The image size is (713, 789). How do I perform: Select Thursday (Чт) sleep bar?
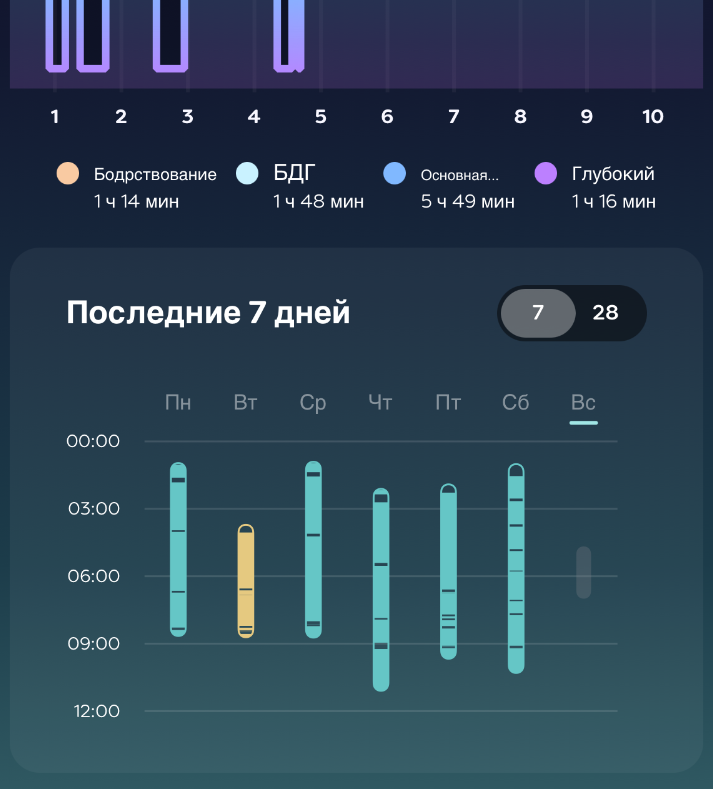point(380,590)
